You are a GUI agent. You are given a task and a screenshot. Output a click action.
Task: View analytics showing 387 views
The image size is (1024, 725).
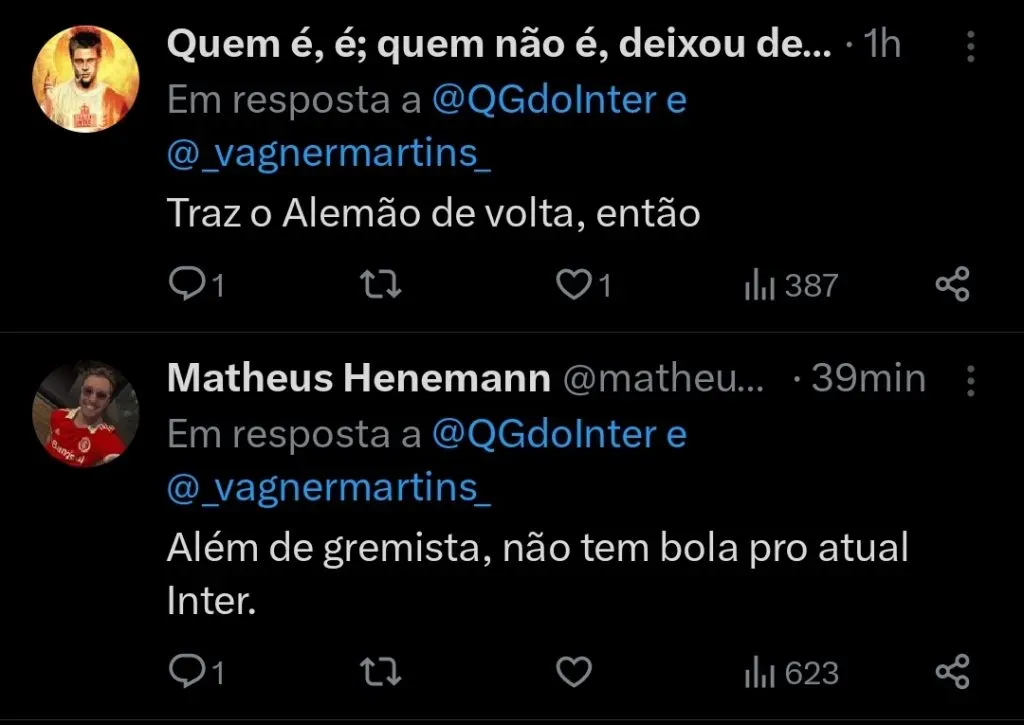point(790,286)
